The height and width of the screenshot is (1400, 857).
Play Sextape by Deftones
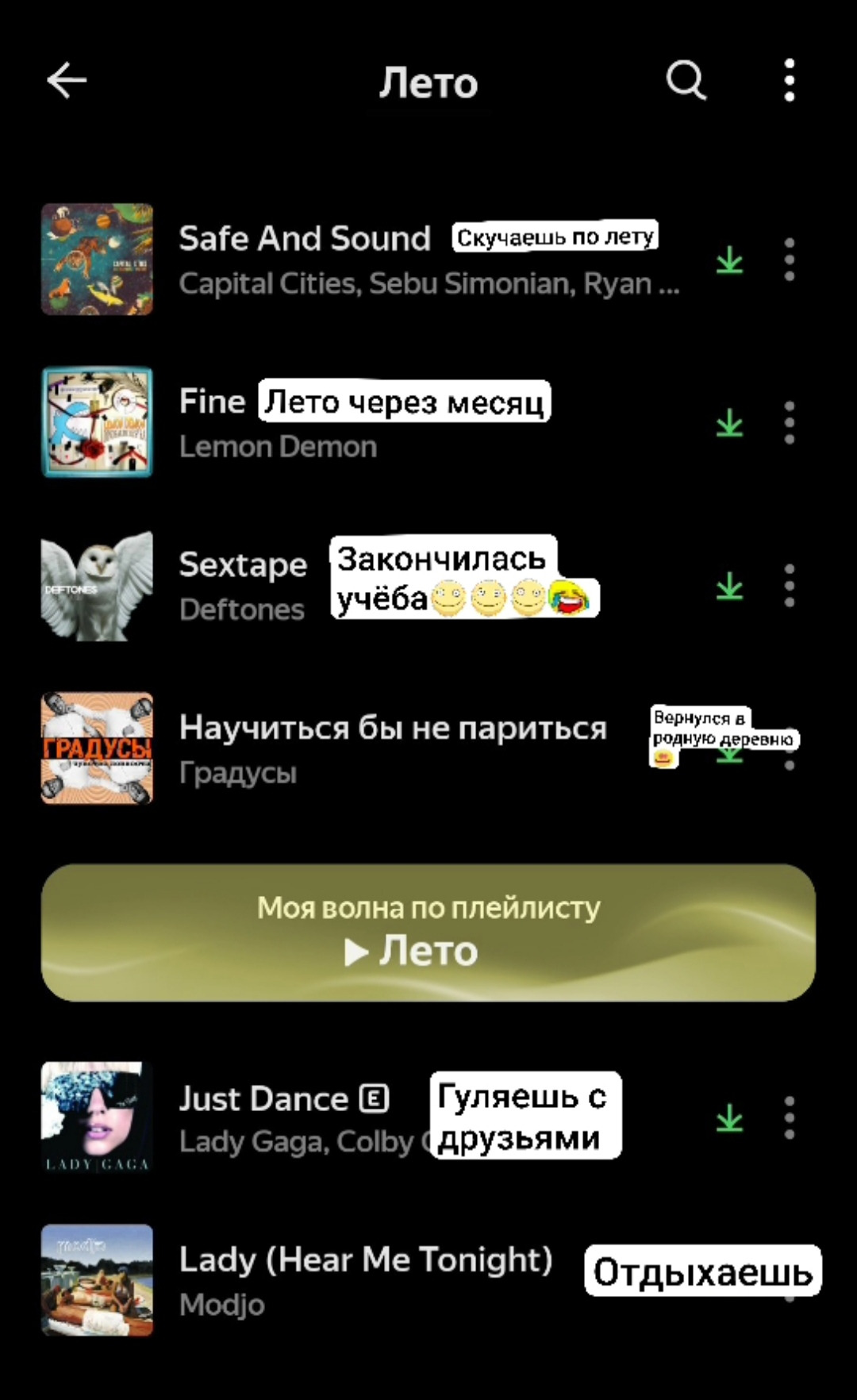pyautogui.click(x=243, y=565)
